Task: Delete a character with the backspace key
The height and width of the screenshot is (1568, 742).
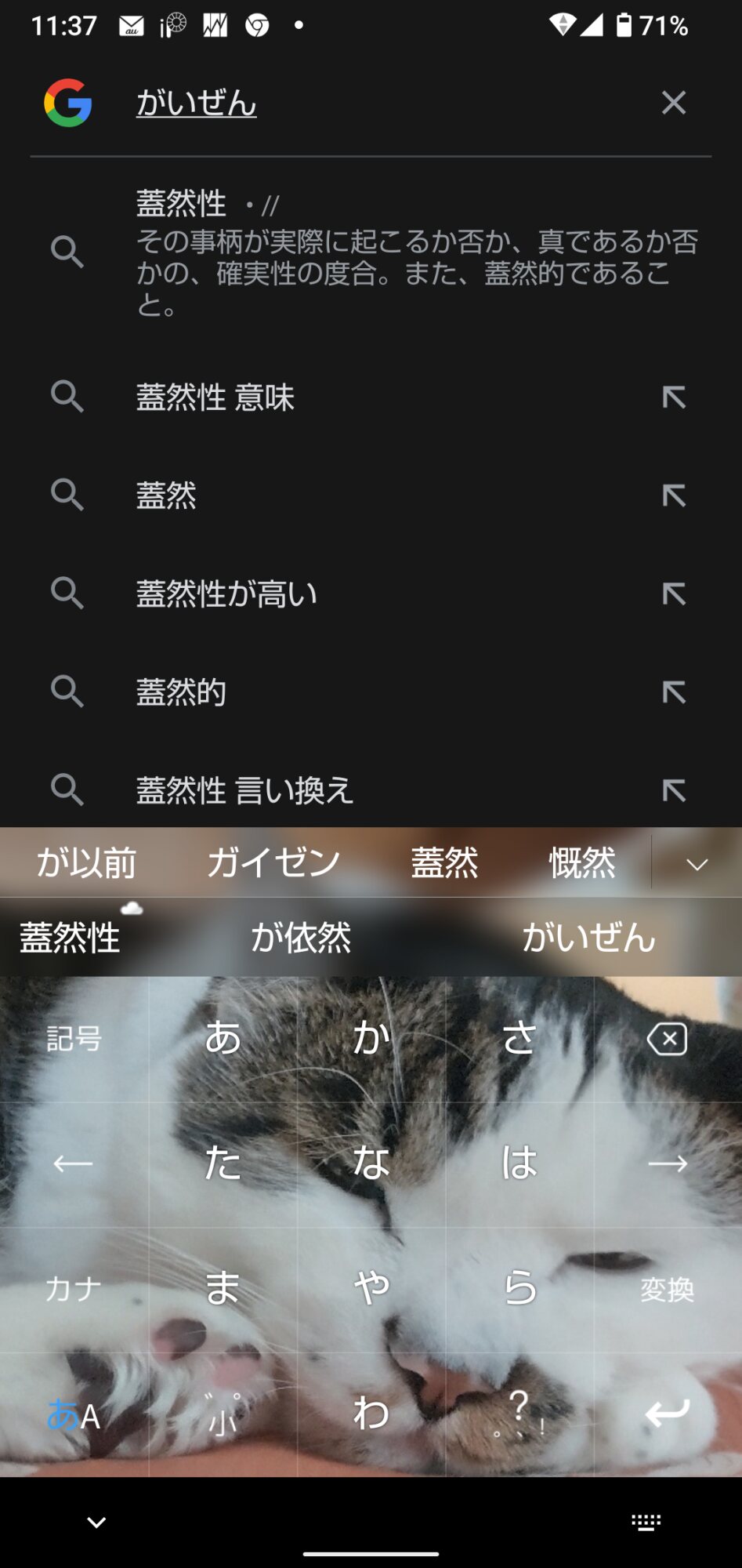Action: pyautogui.click(x=667, y=1039)
